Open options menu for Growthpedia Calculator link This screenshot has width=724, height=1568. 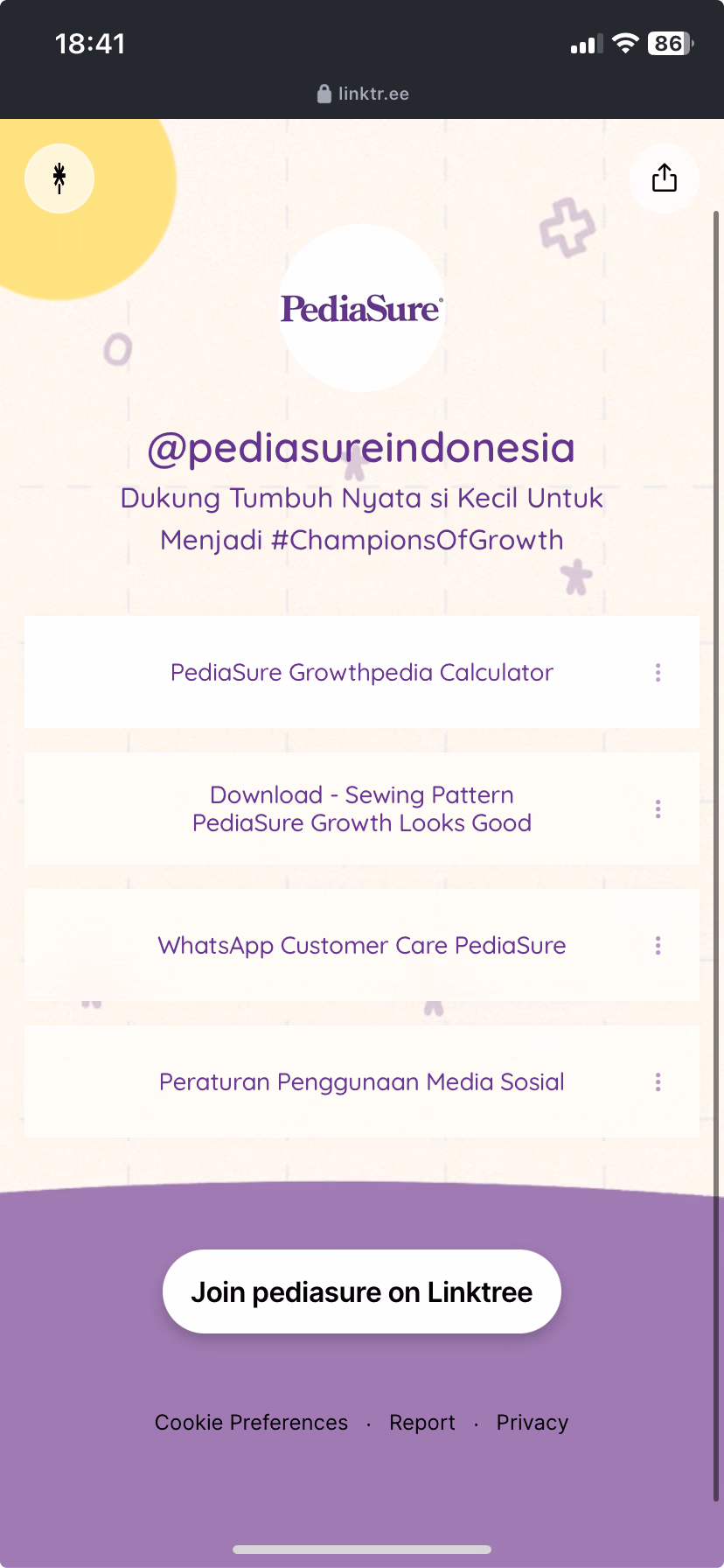click(x=657, y=672)
